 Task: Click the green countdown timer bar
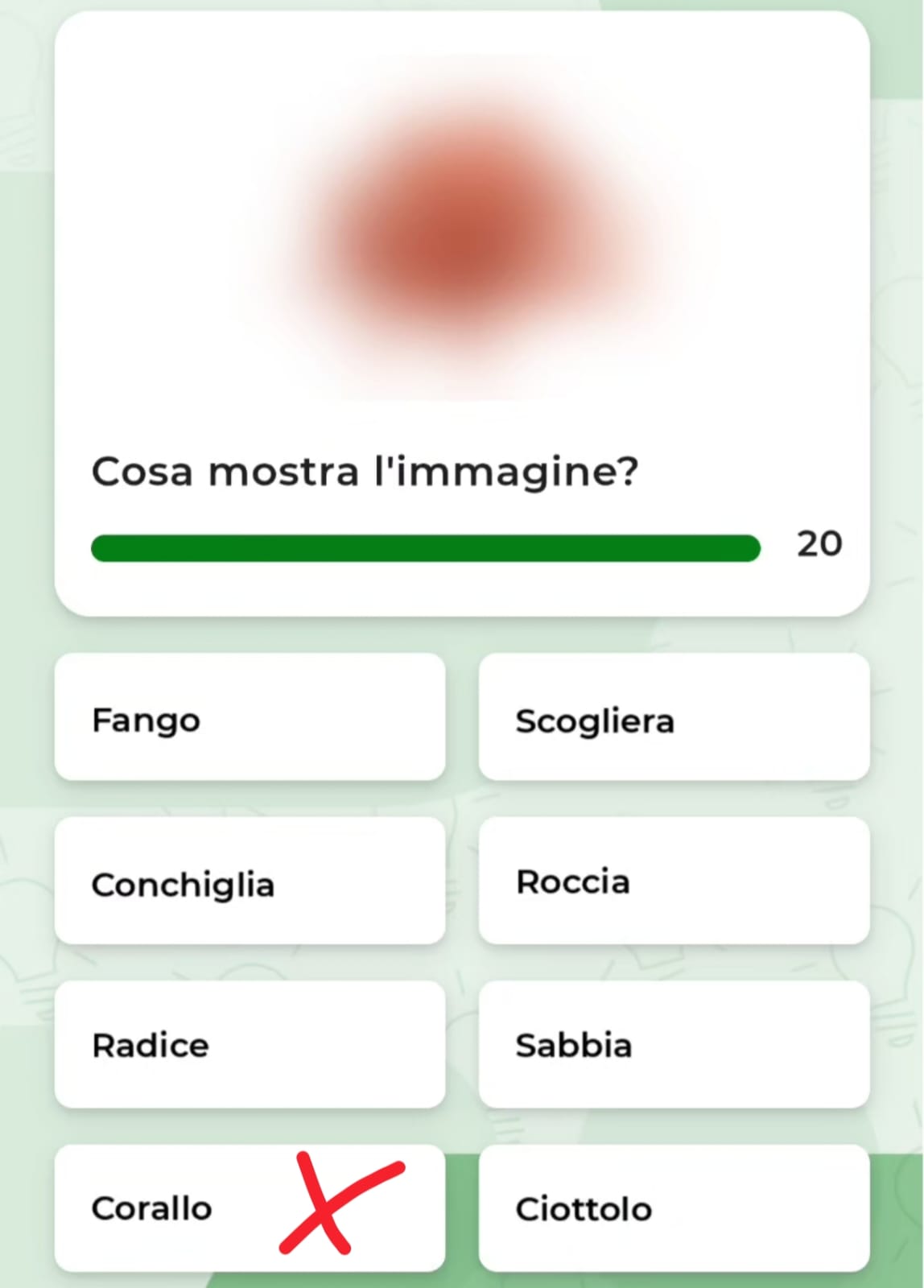click(426, 547)
